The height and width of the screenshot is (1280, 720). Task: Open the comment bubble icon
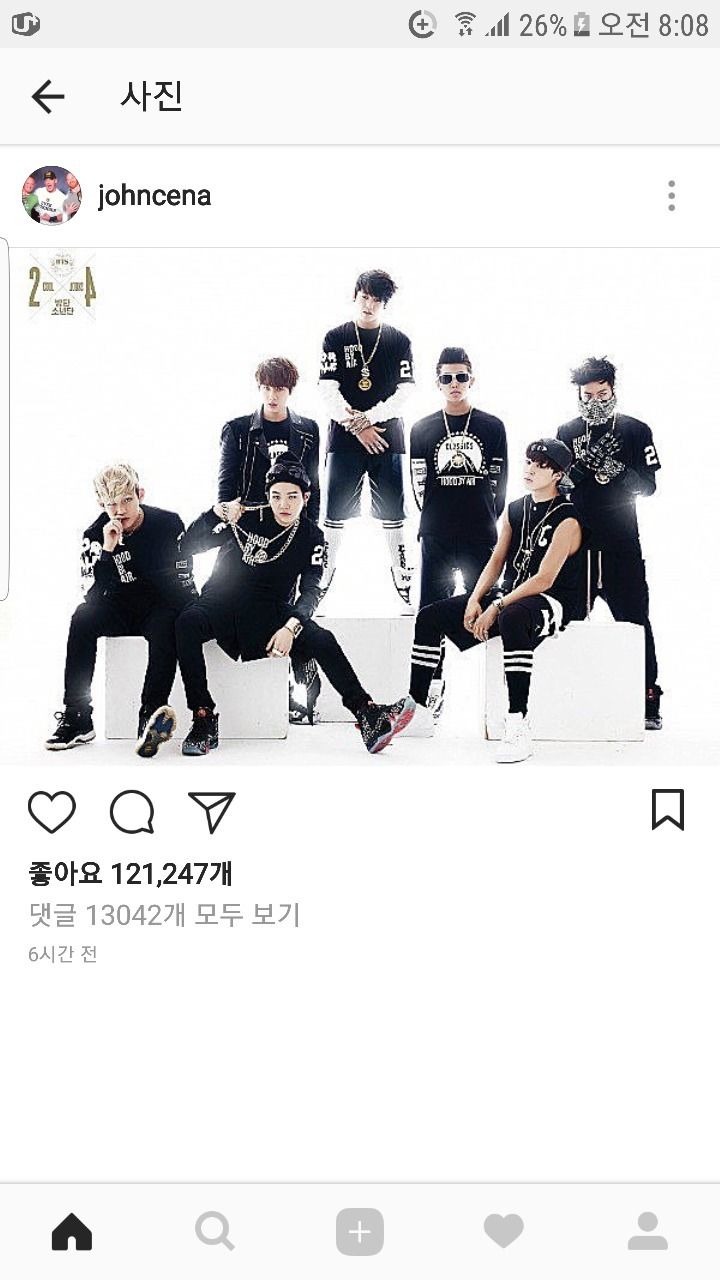click(132, 811)
